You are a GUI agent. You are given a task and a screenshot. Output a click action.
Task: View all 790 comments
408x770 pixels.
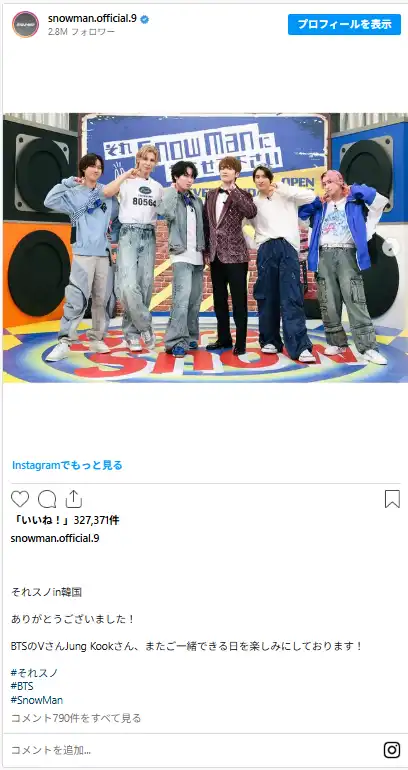[76, 718]
